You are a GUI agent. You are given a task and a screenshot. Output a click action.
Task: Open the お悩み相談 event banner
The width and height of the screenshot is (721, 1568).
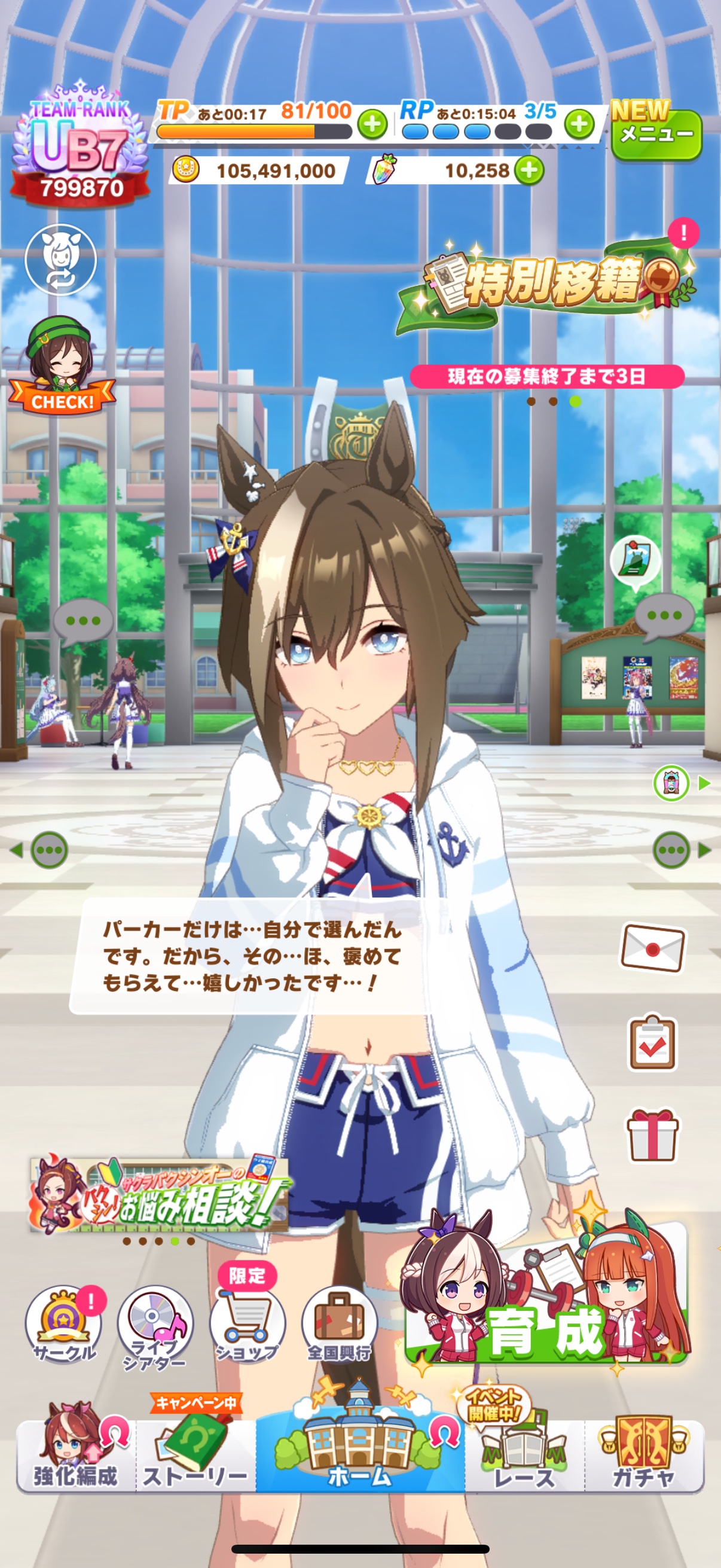(x=158, y=1195)
